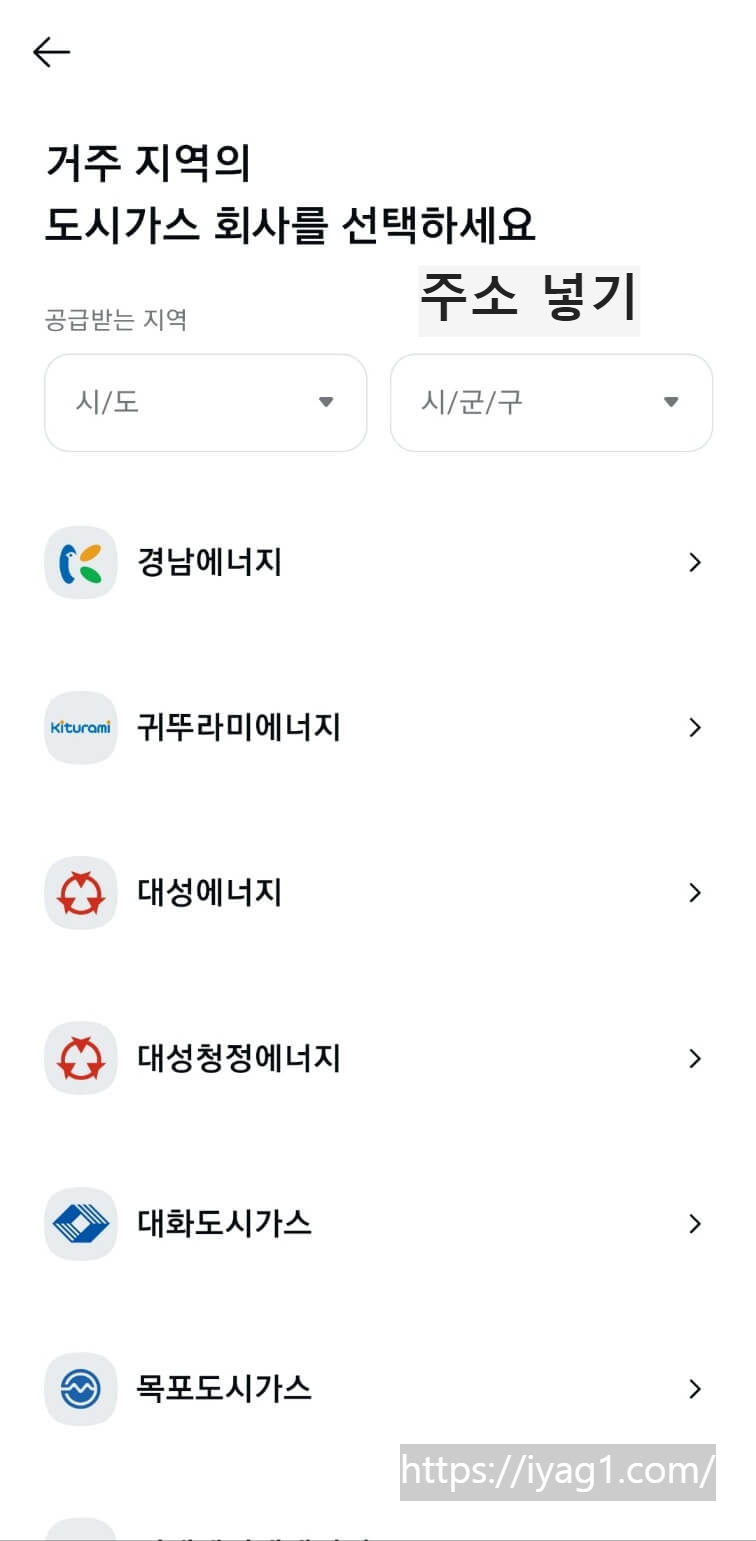Click the 경남에너지 company logo icon
This screenshot has width=756, height=1541.
point(80,562)
